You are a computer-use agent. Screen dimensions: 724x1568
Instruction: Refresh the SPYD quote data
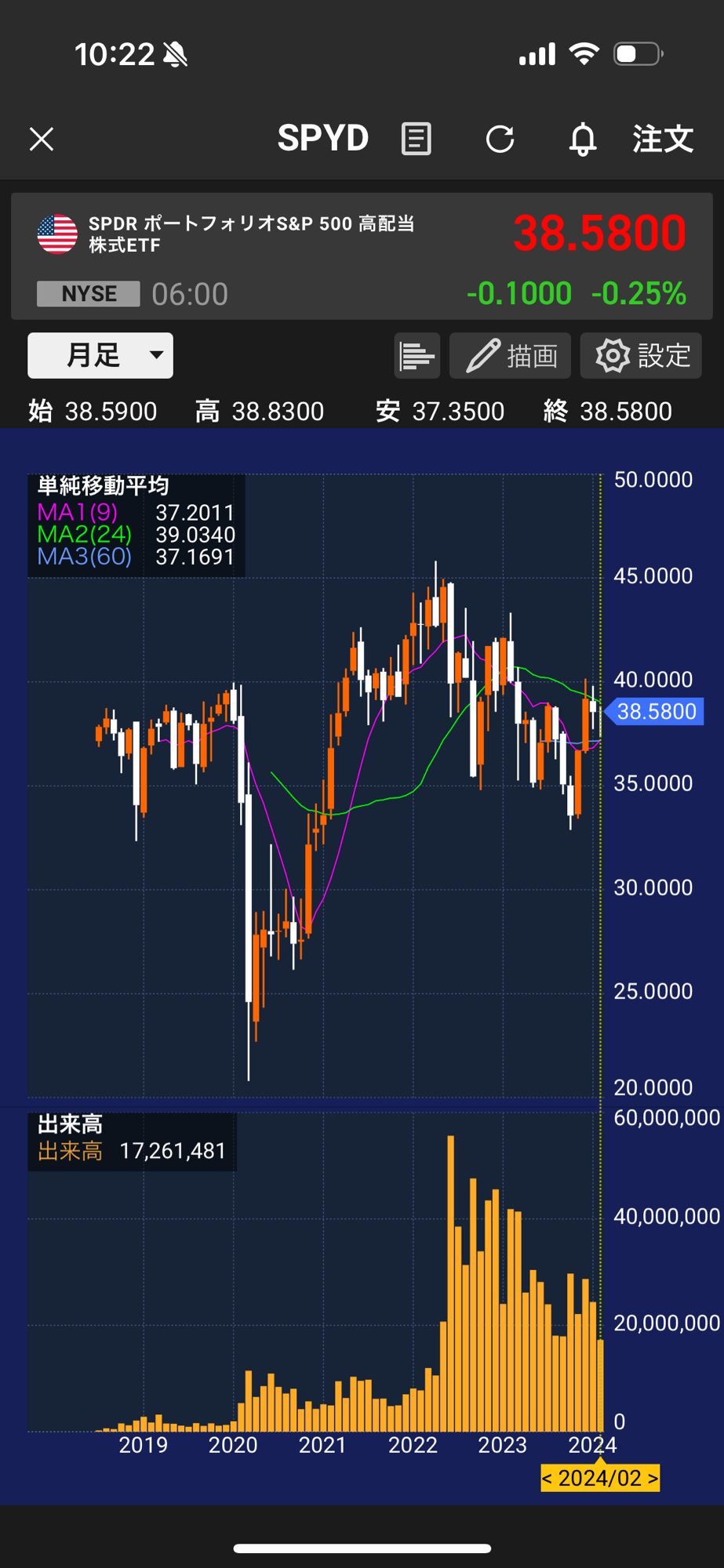coord(500,140)
